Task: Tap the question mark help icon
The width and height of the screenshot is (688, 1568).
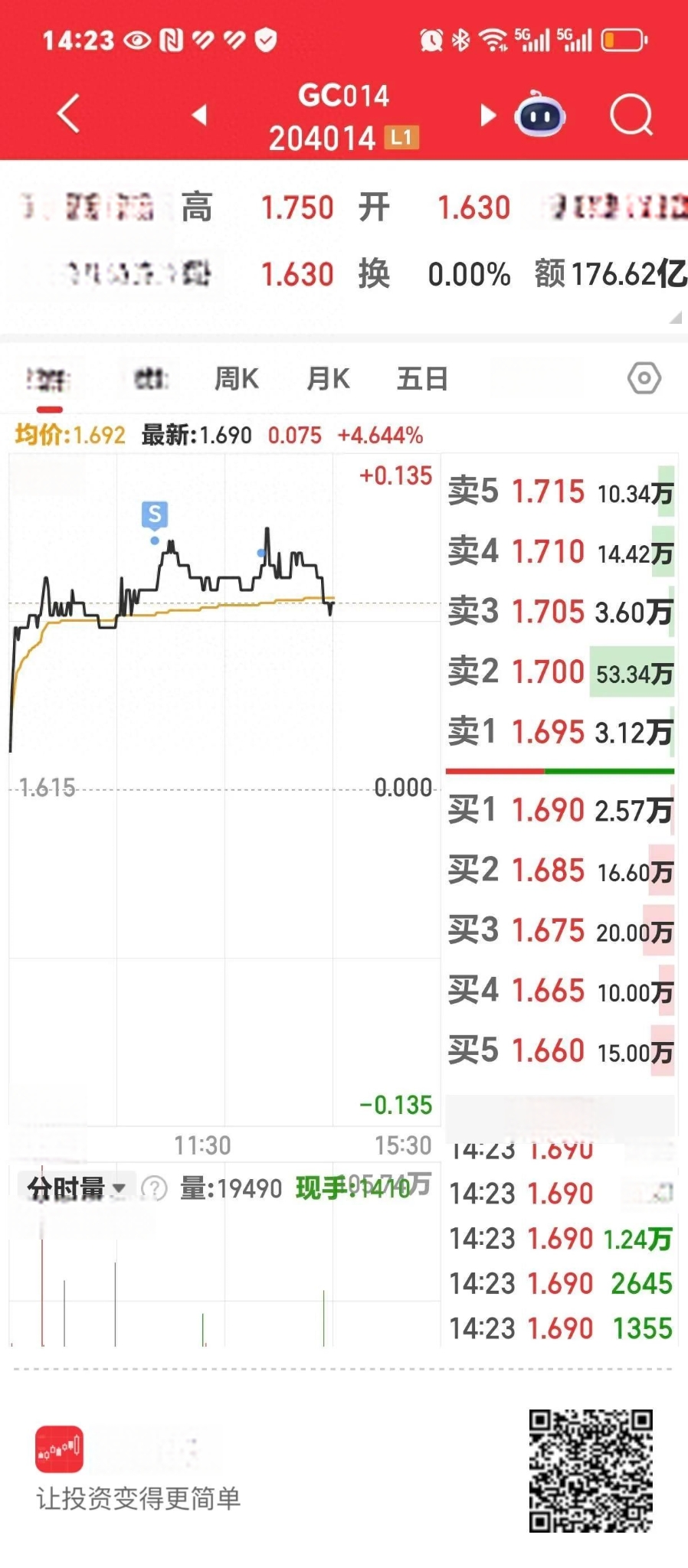Action: click(154, 1188)
